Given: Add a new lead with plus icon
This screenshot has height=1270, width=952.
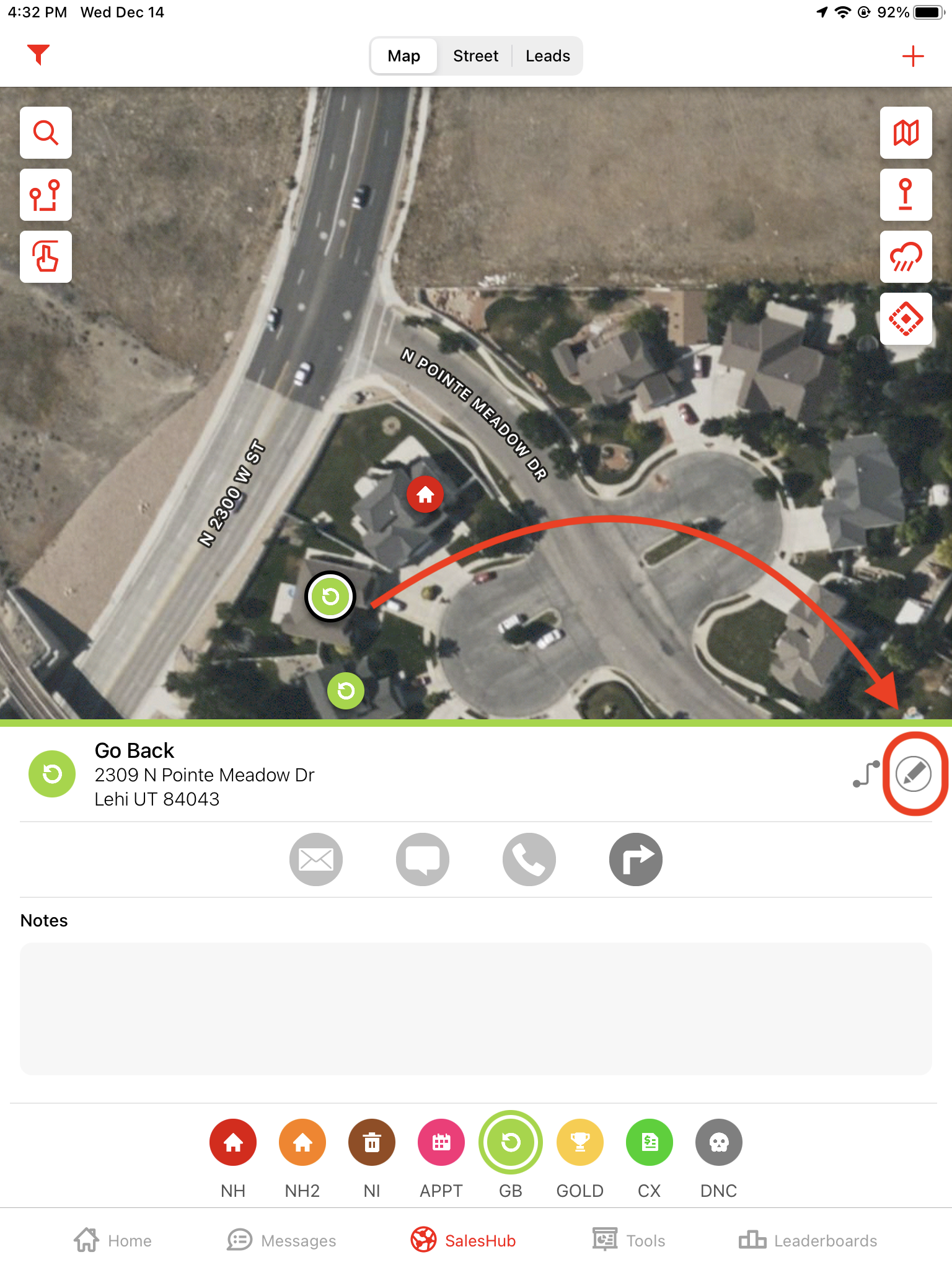Looking at the screenshot, I should pos(912,56).
